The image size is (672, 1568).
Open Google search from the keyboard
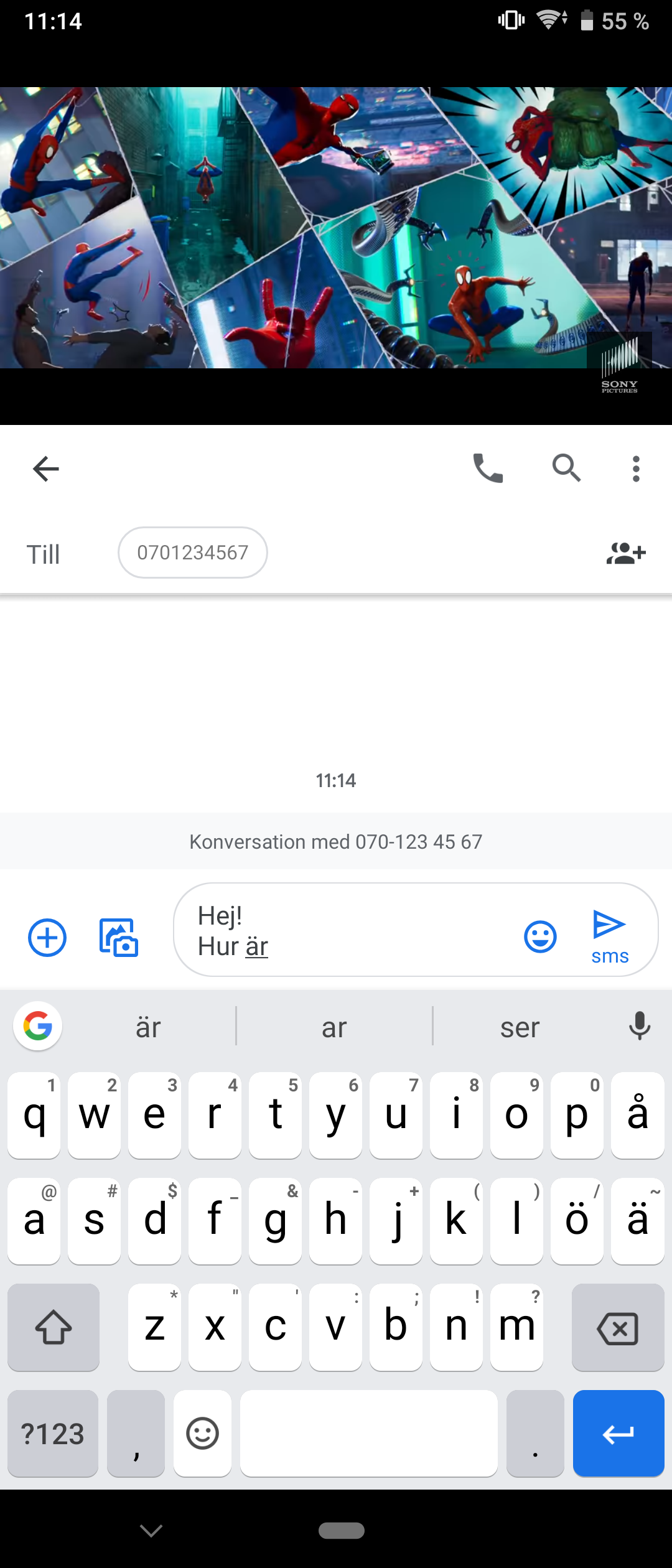tap(37, 1026)
